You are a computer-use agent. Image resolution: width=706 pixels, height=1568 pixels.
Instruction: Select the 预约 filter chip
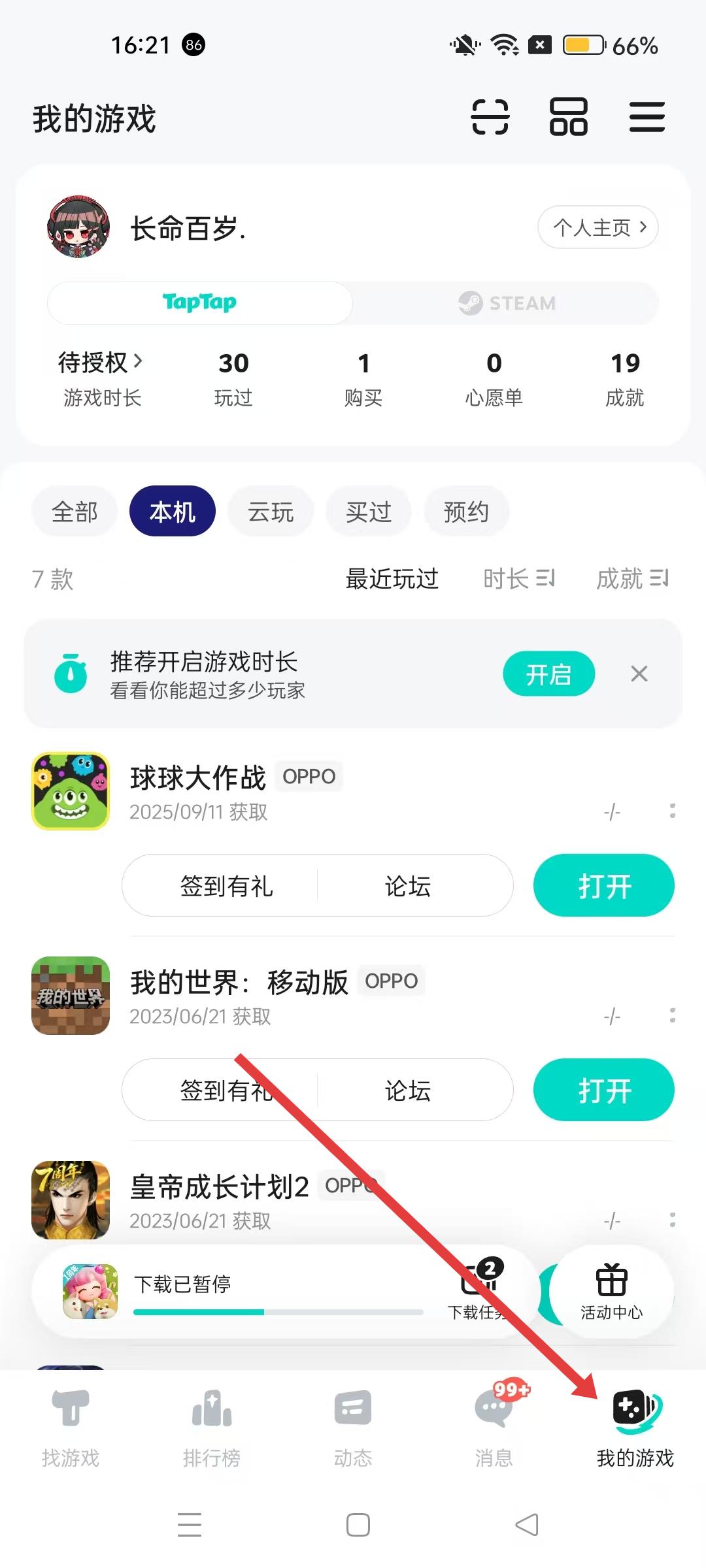point(466,512)
